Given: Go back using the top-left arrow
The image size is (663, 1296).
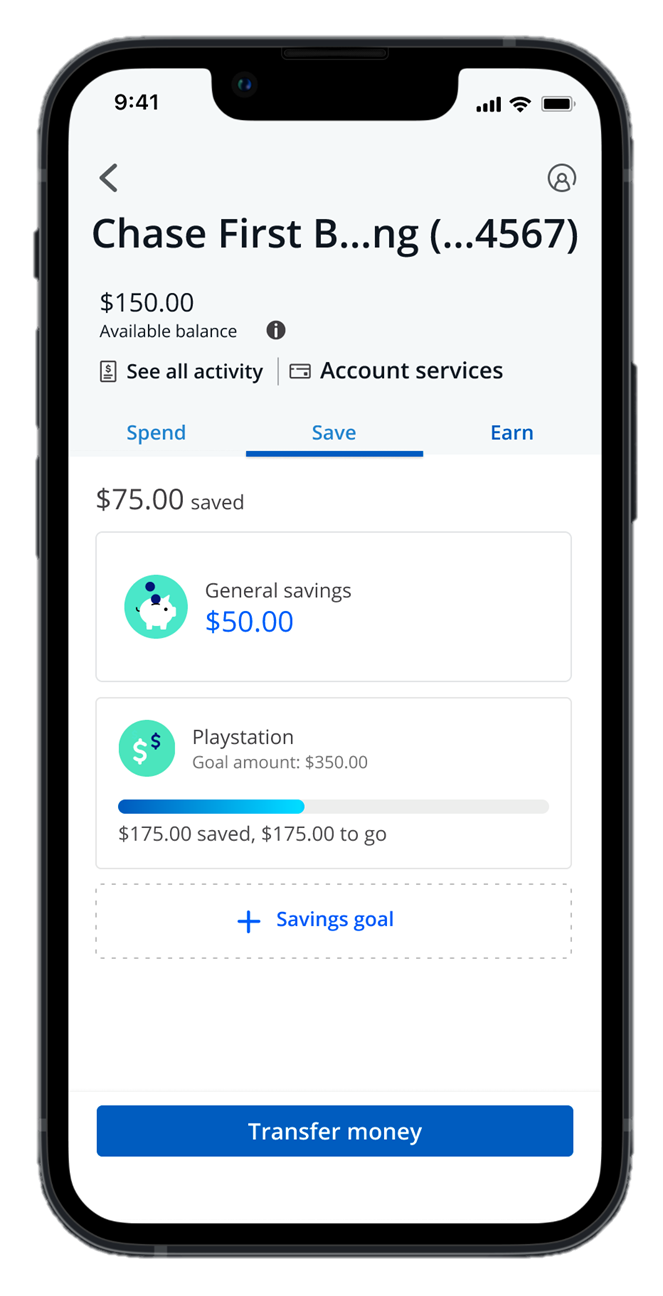Looking at the screenshot, I should pos(109,178).
